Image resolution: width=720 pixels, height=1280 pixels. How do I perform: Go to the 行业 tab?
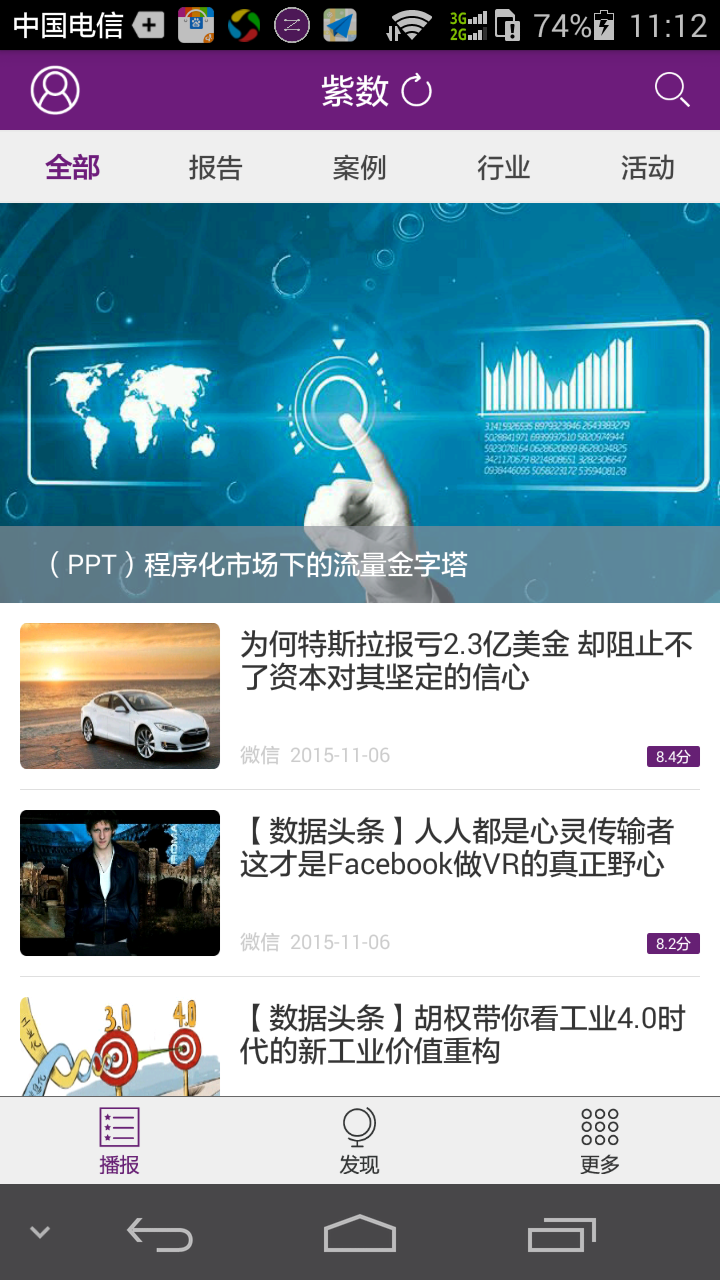503,167
